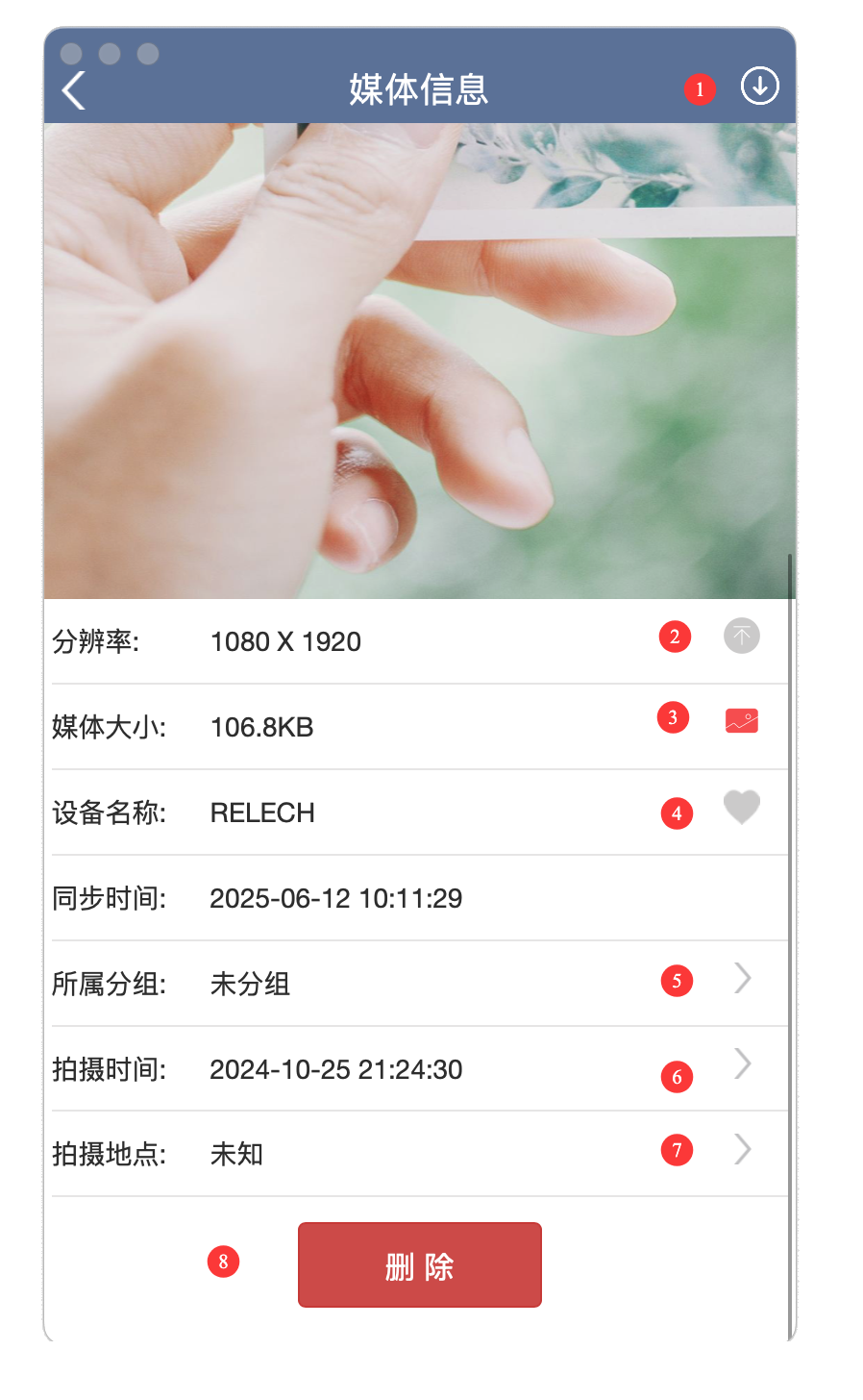Open the photo preview full screen
The image size is (863, 1400).
[419, 361]
